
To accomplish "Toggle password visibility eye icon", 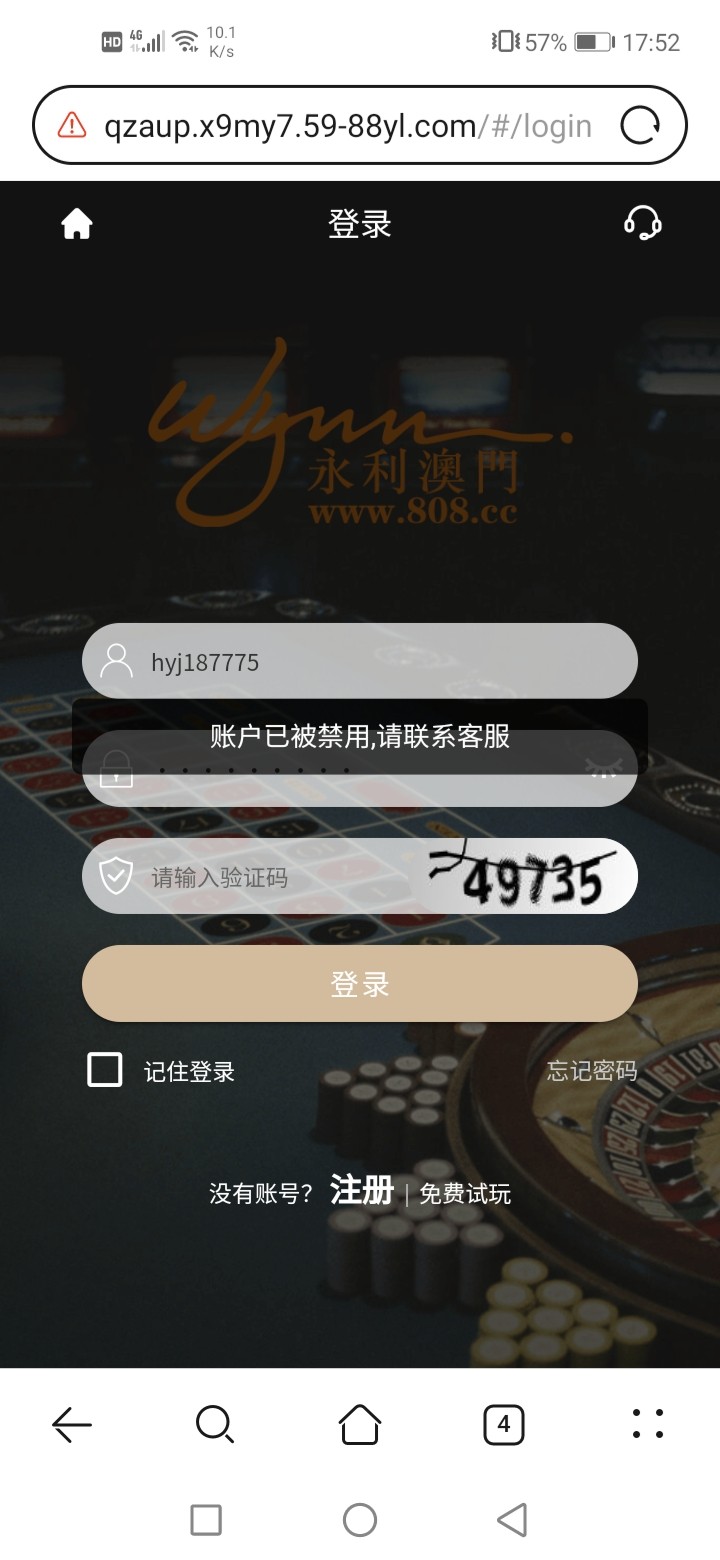I will click(603, 769).
